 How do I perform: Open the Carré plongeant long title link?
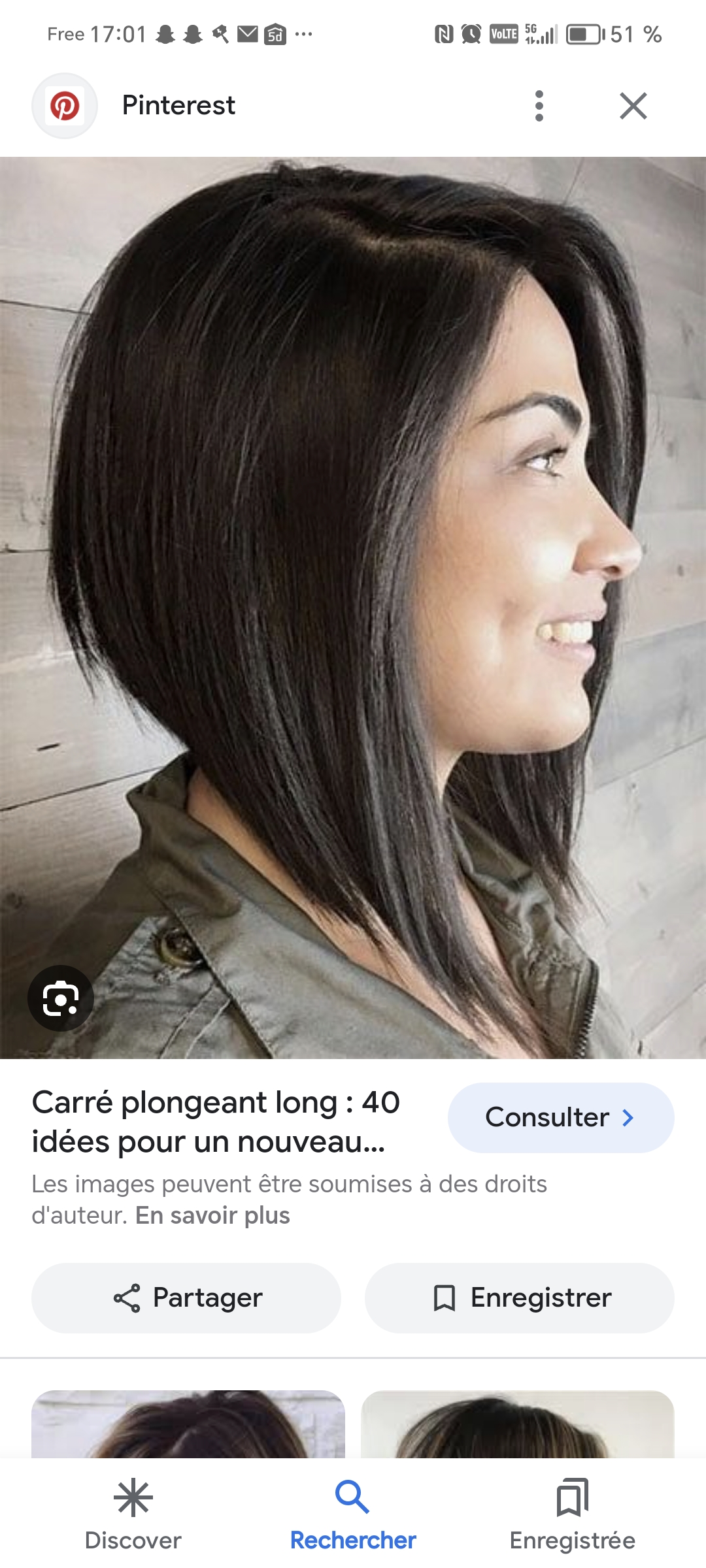coord(216,1121)
